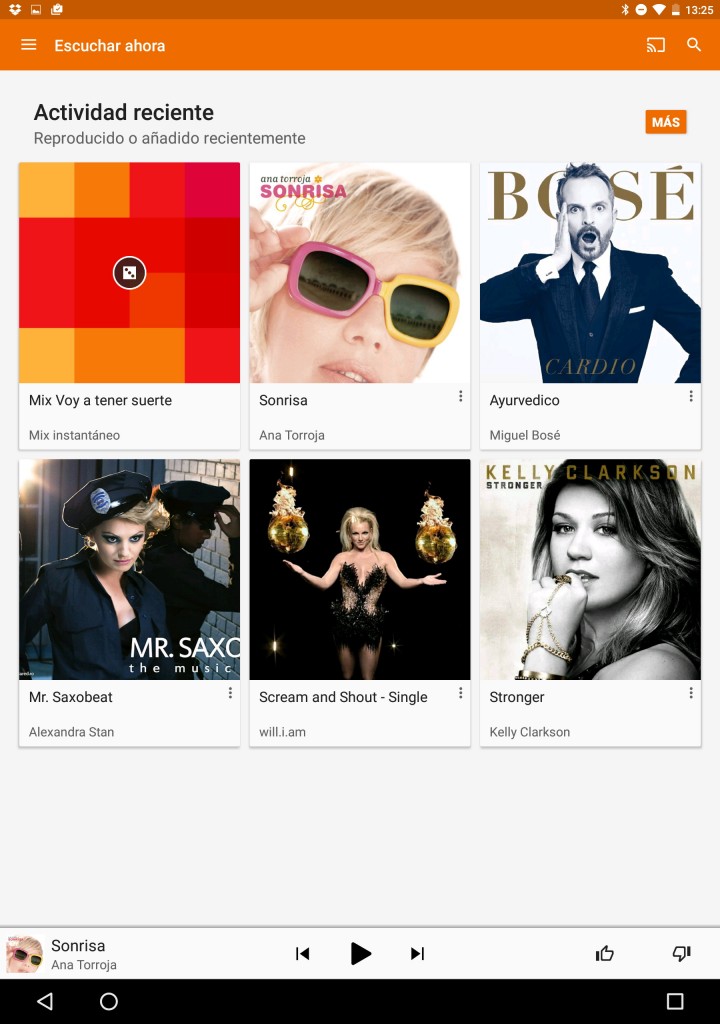Show more options for Mr. Saxobeat
The height and width of the screenshot is (1024, 720).
click(x=230, y=693)
